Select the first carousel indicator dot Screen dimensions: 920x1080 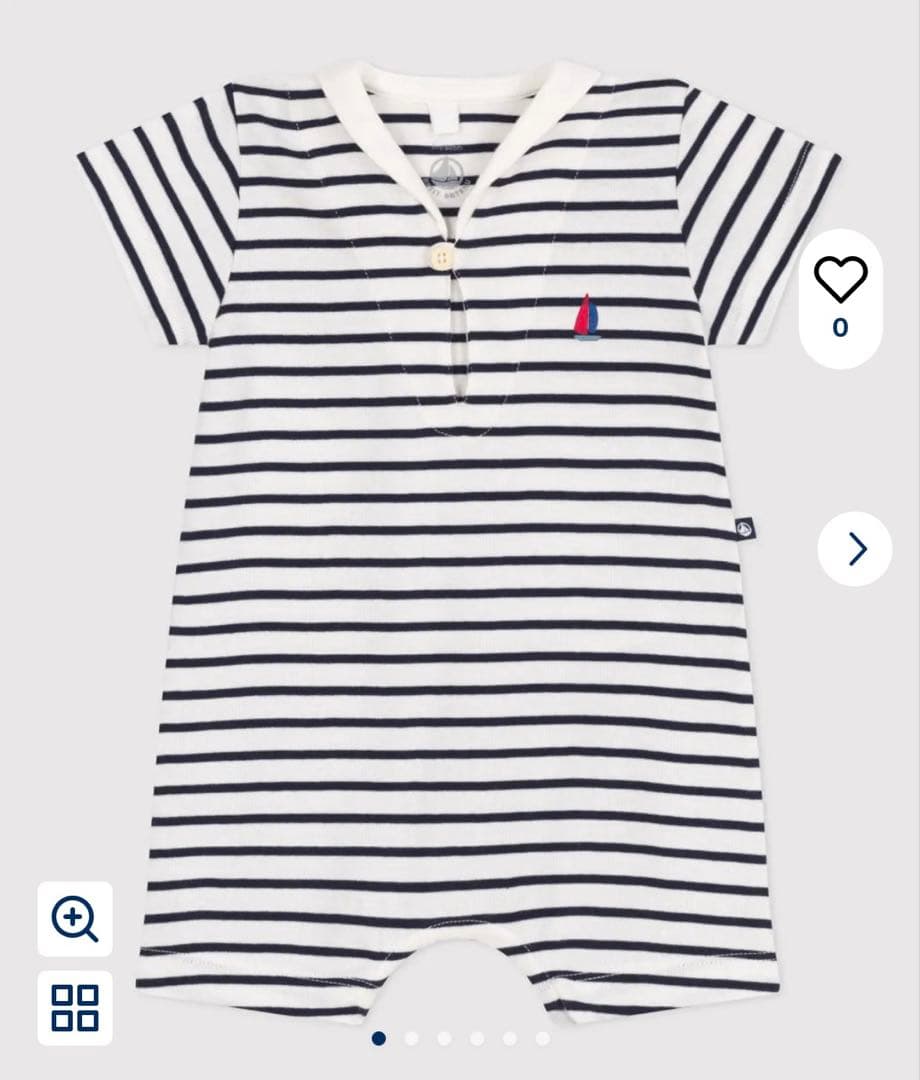pos(379,1038)
